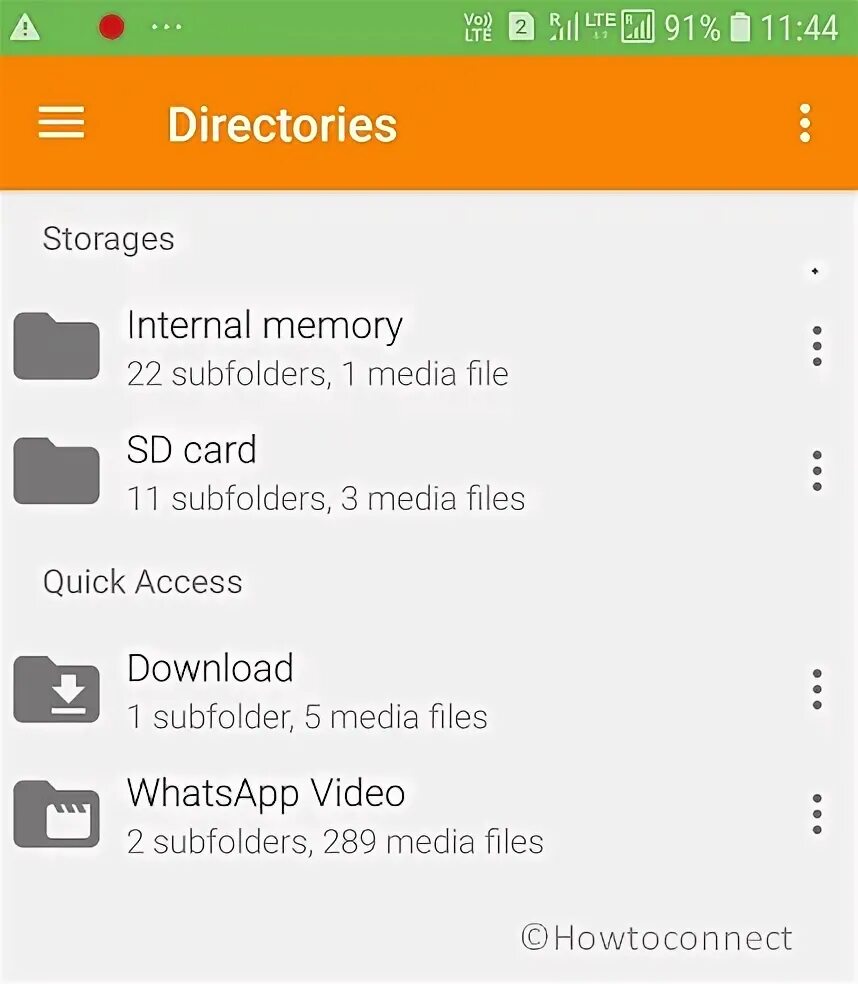Open the app bar overflow menu
The height and width of the screenshot is (984, 858).
point(805,124)
